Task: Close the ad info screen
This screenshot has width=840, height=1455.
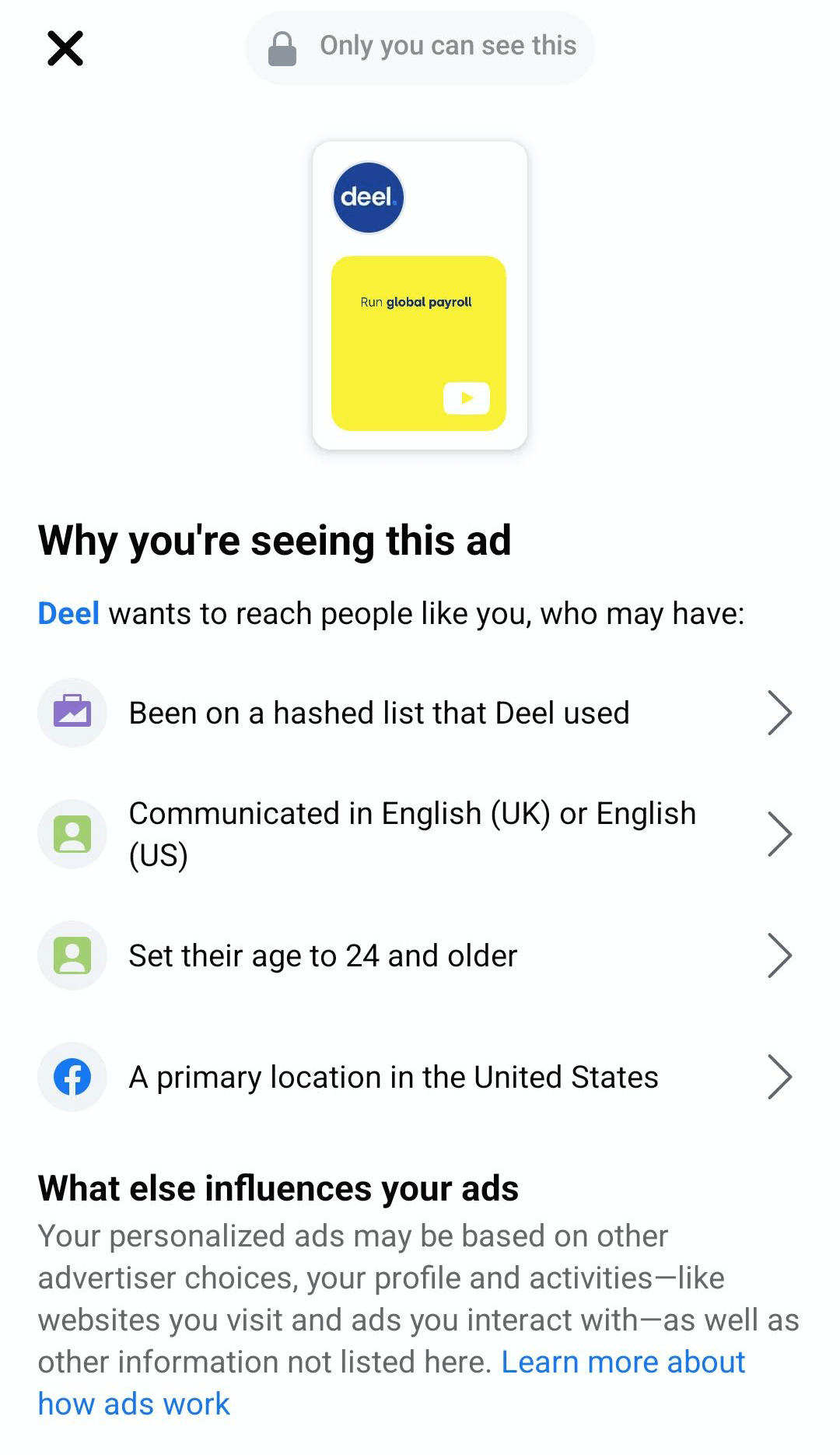Action: point(65,48)
